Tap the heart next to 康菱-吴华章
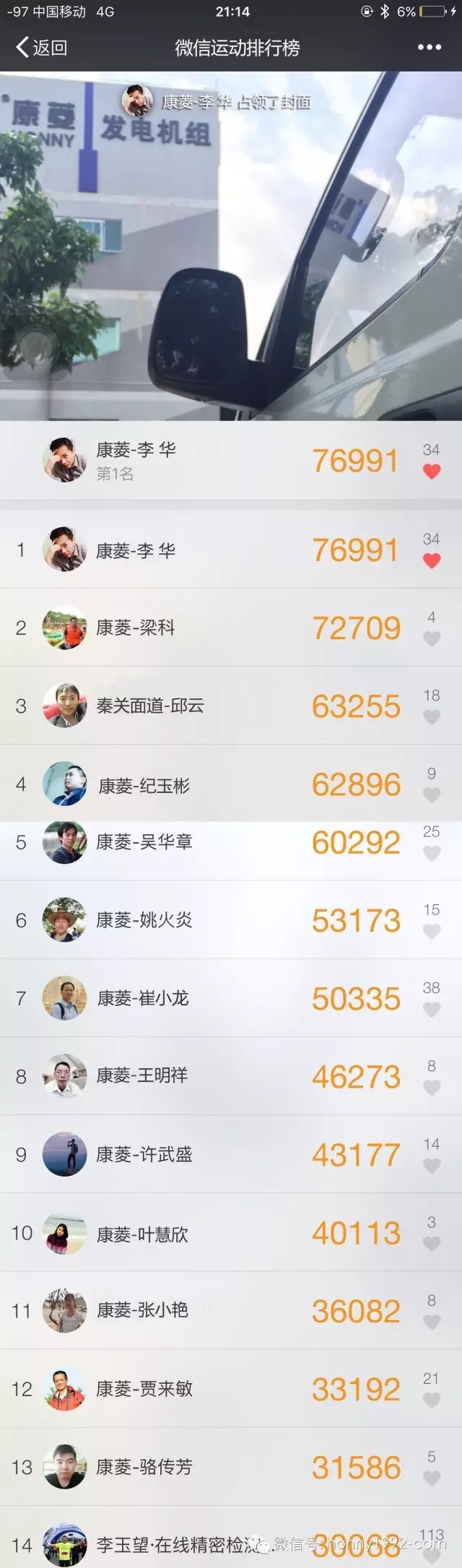Viewport: 462px width, 1568px height. pyautogui.click(x=431, y=852)
